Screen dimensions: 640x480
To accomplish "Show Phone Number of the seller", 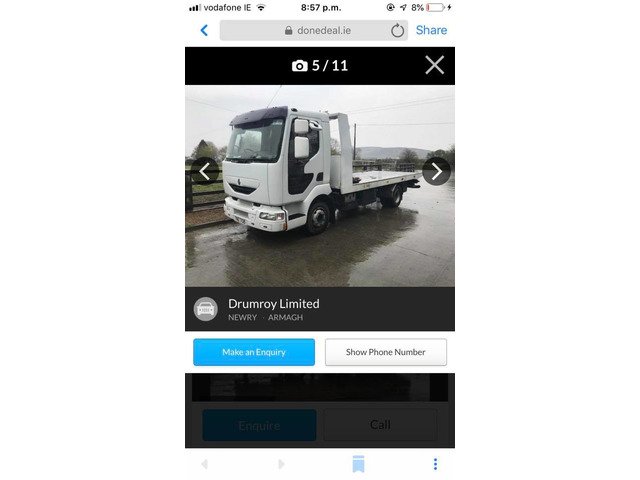I will point(385,352).
